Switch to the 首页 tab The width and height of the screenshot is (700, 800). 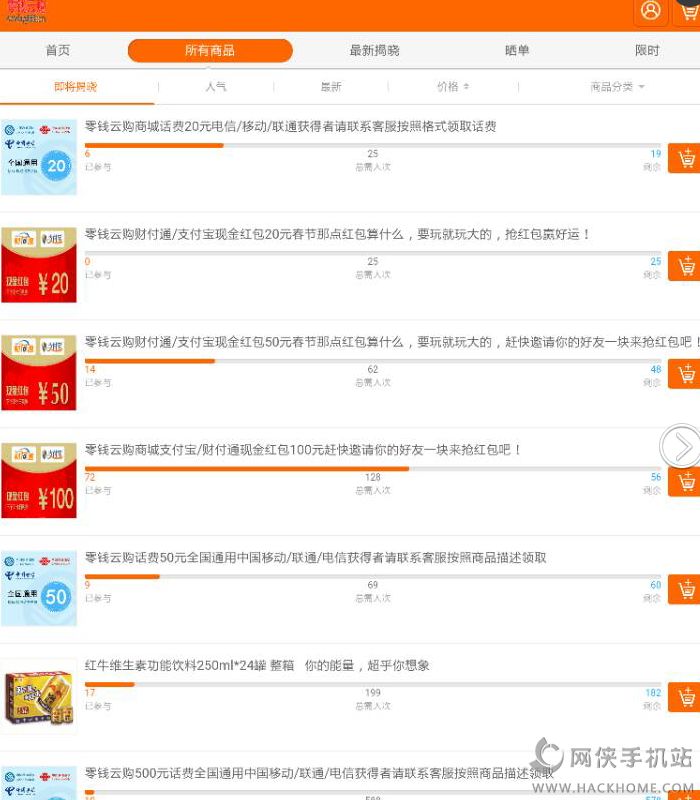coord(58,51)
